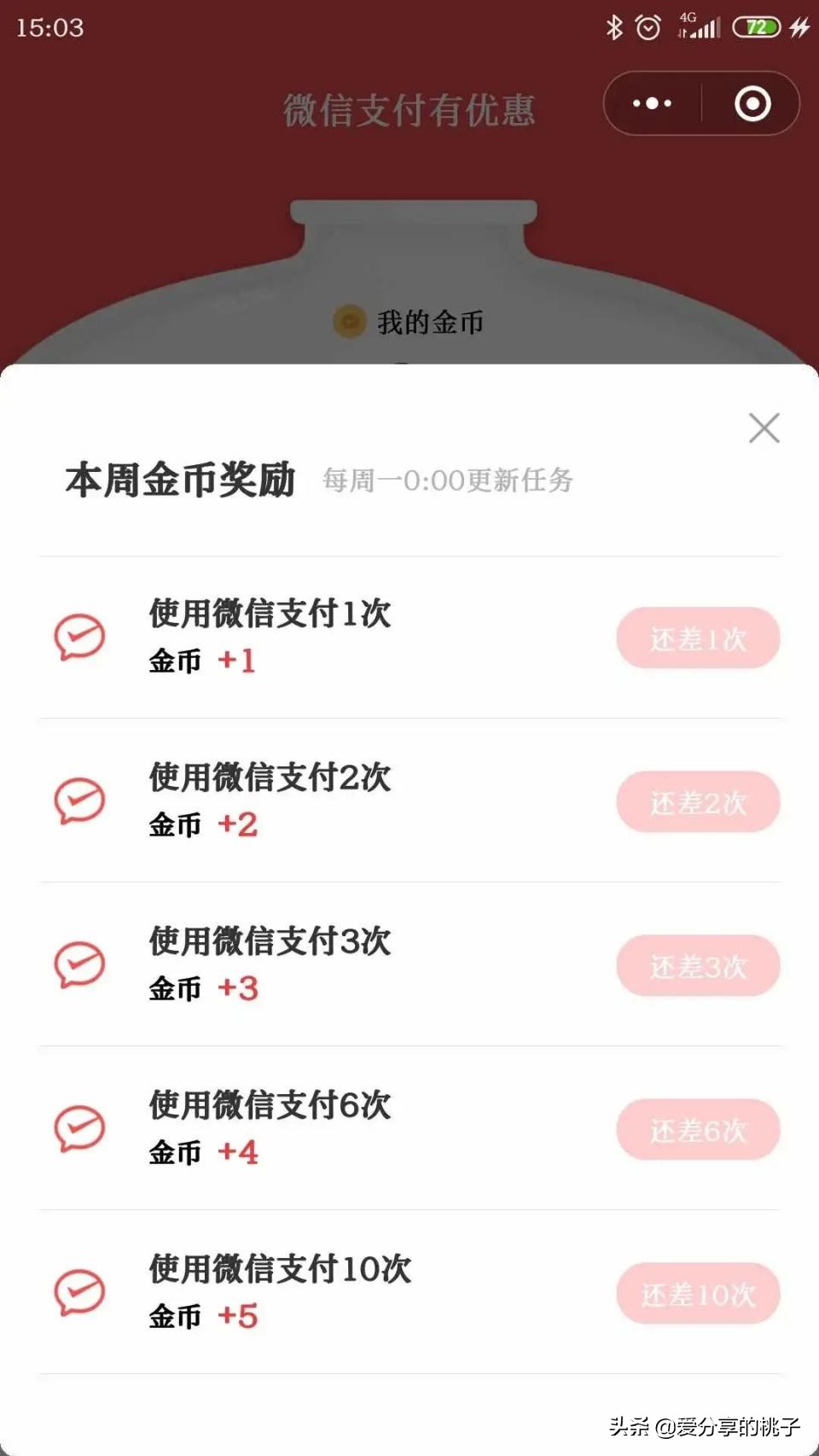Tap the alarm clock icon in the status bar
The width and height of the screenshot is (819, 1456).
click(x=647, y=26)
